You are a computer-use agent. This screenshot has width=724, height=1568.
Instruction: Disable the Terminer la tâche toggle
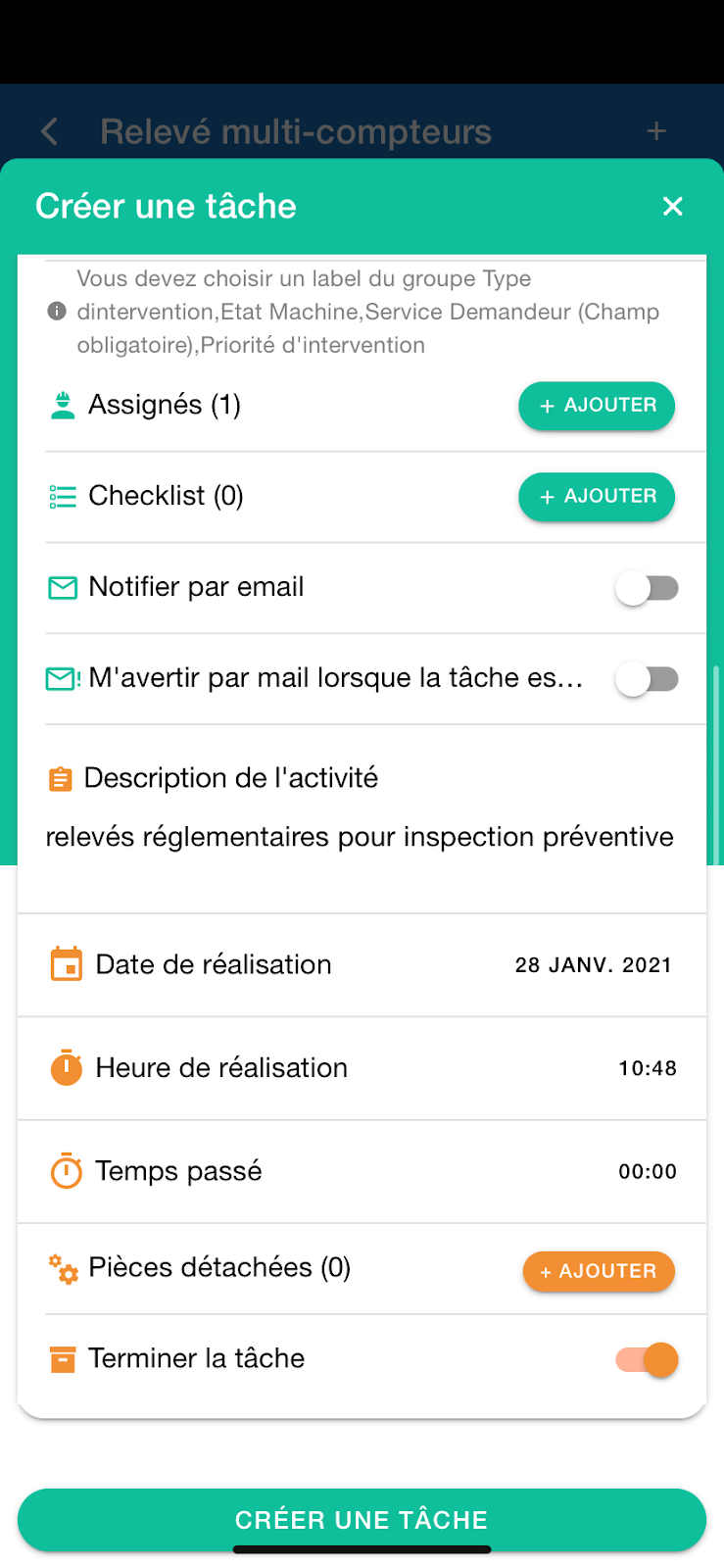click(645, 1359)
